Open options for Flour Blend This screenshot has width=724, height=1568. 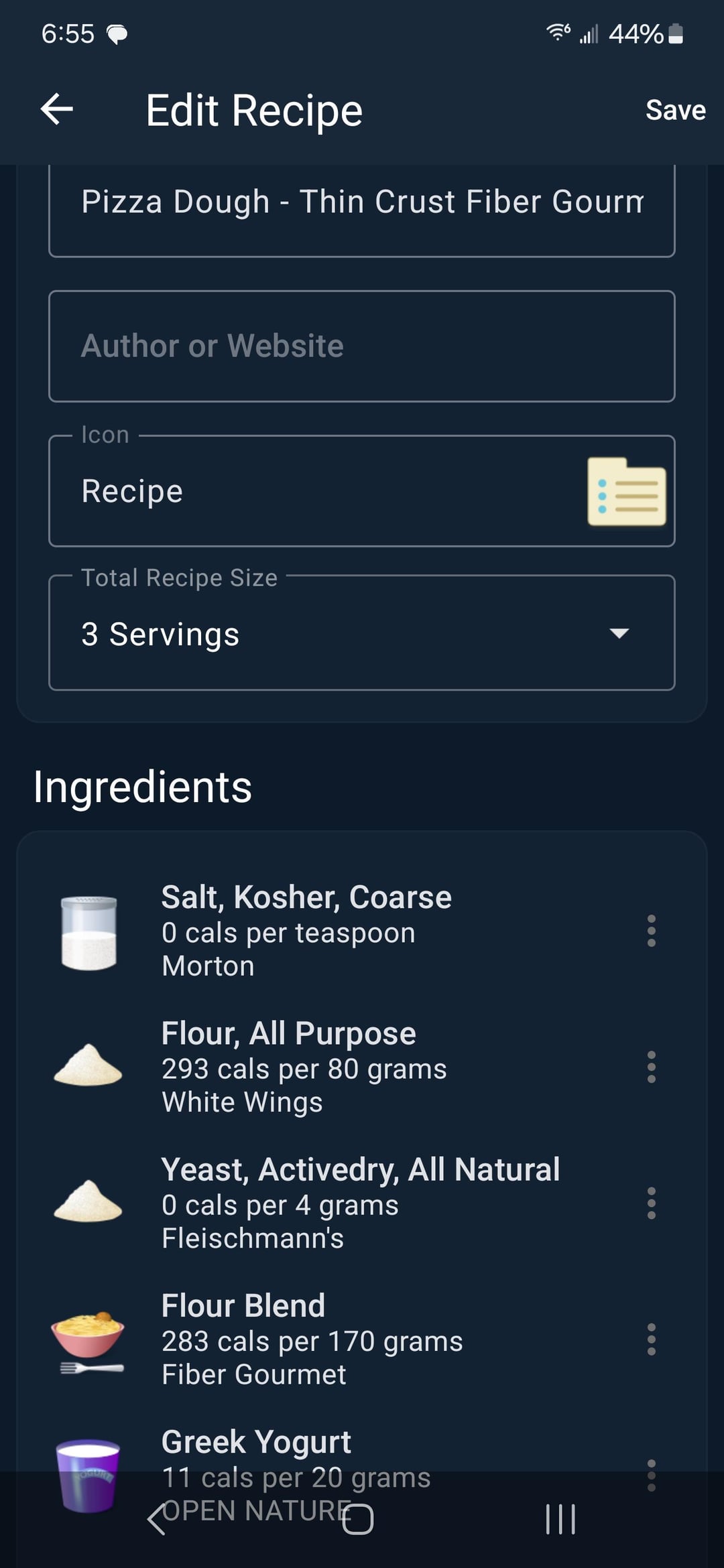click(x=651, y=1340)
